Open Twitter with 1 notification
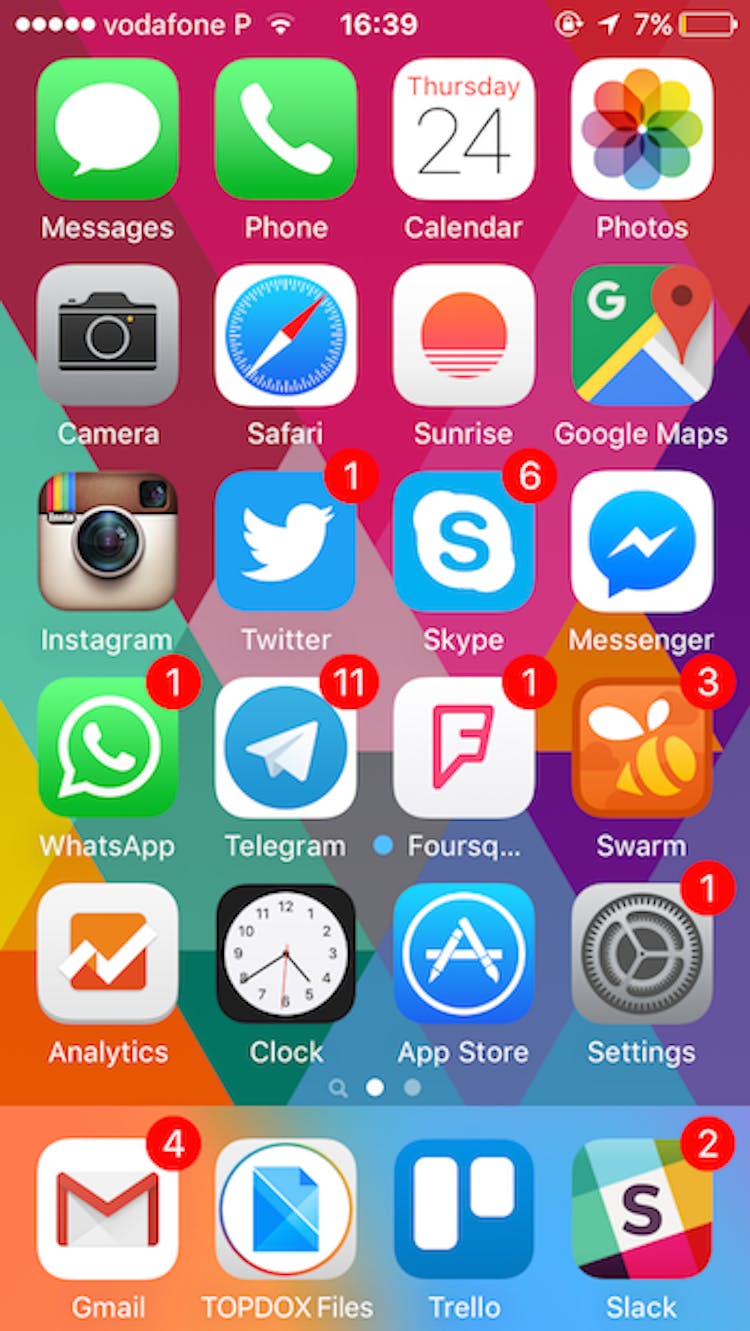 pos(286,541)
